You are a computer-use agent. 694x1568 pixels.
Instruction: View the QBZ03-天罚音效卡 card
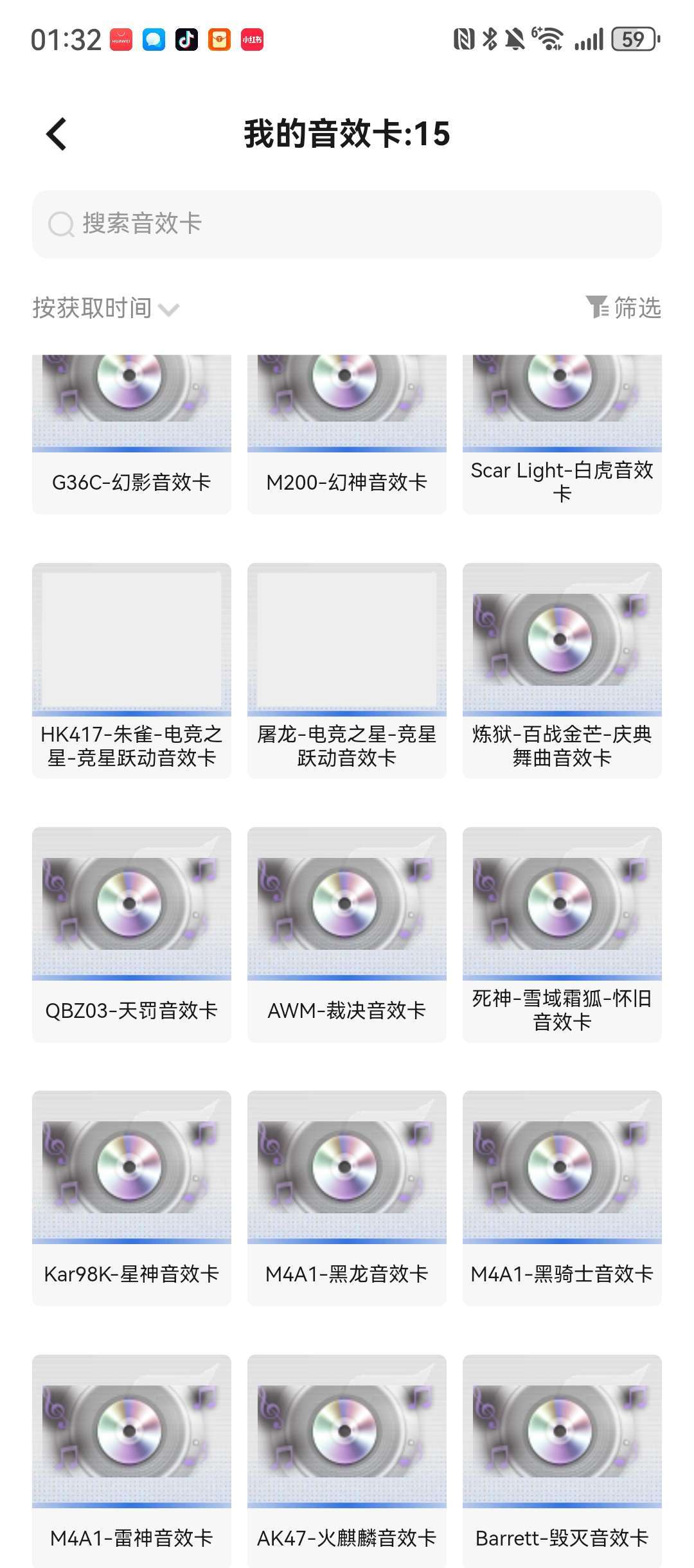(x=132, y=934)
